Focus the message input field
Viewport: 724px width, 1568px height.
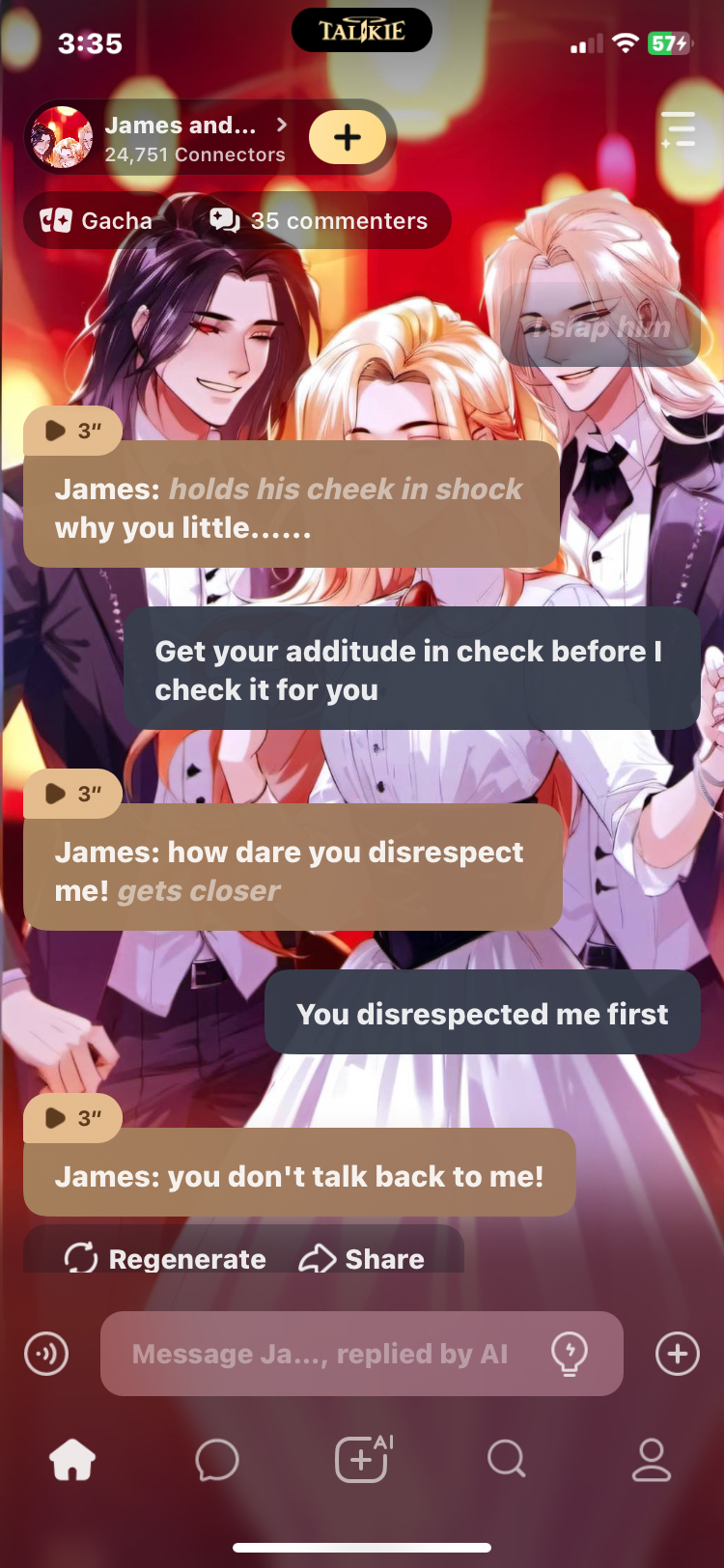(328, 1354)
